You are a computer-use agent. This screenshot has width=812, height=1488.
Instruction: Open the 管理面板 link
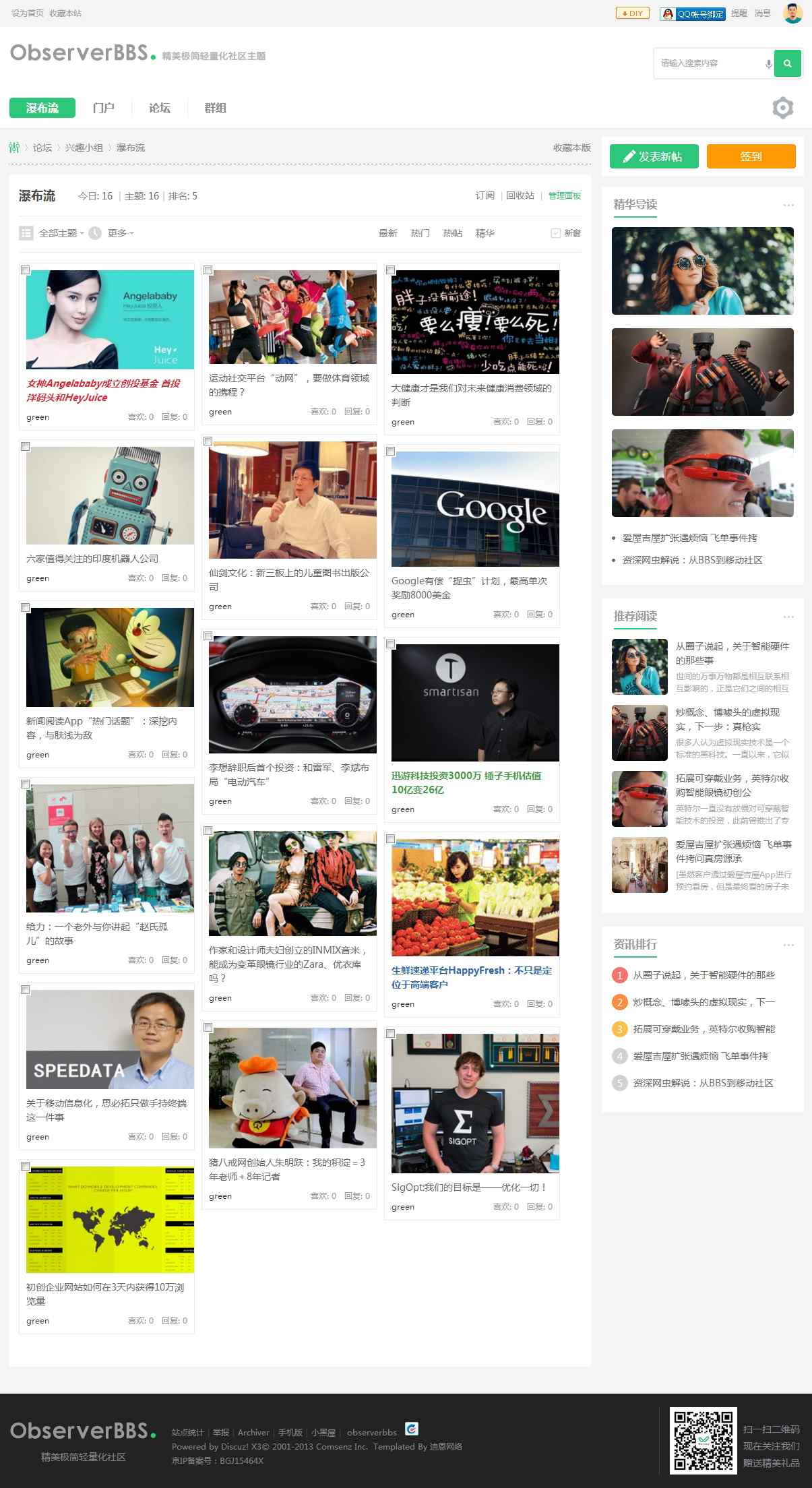point(564,195)
